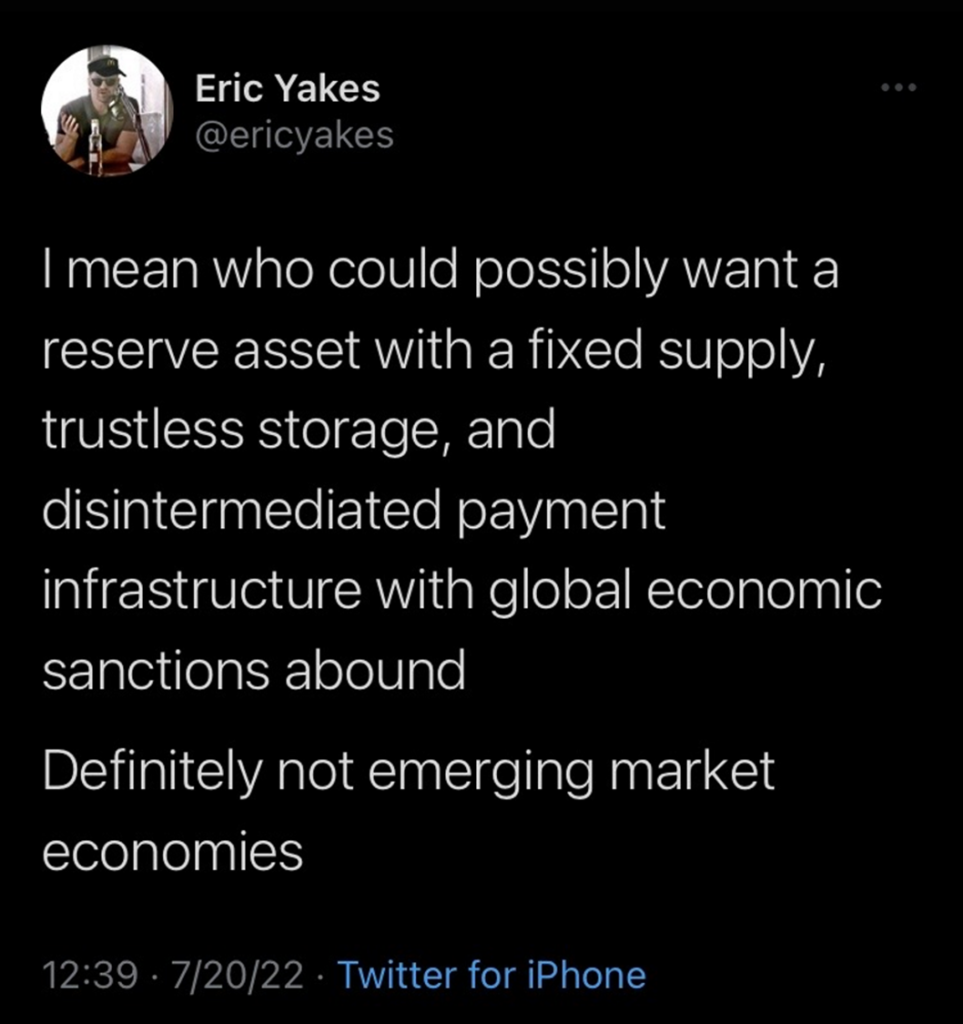Viewport: 963px width, 1024px height.
Task: Open the tweet's three-dot overflow menu
Action: [x=898, y=88]
